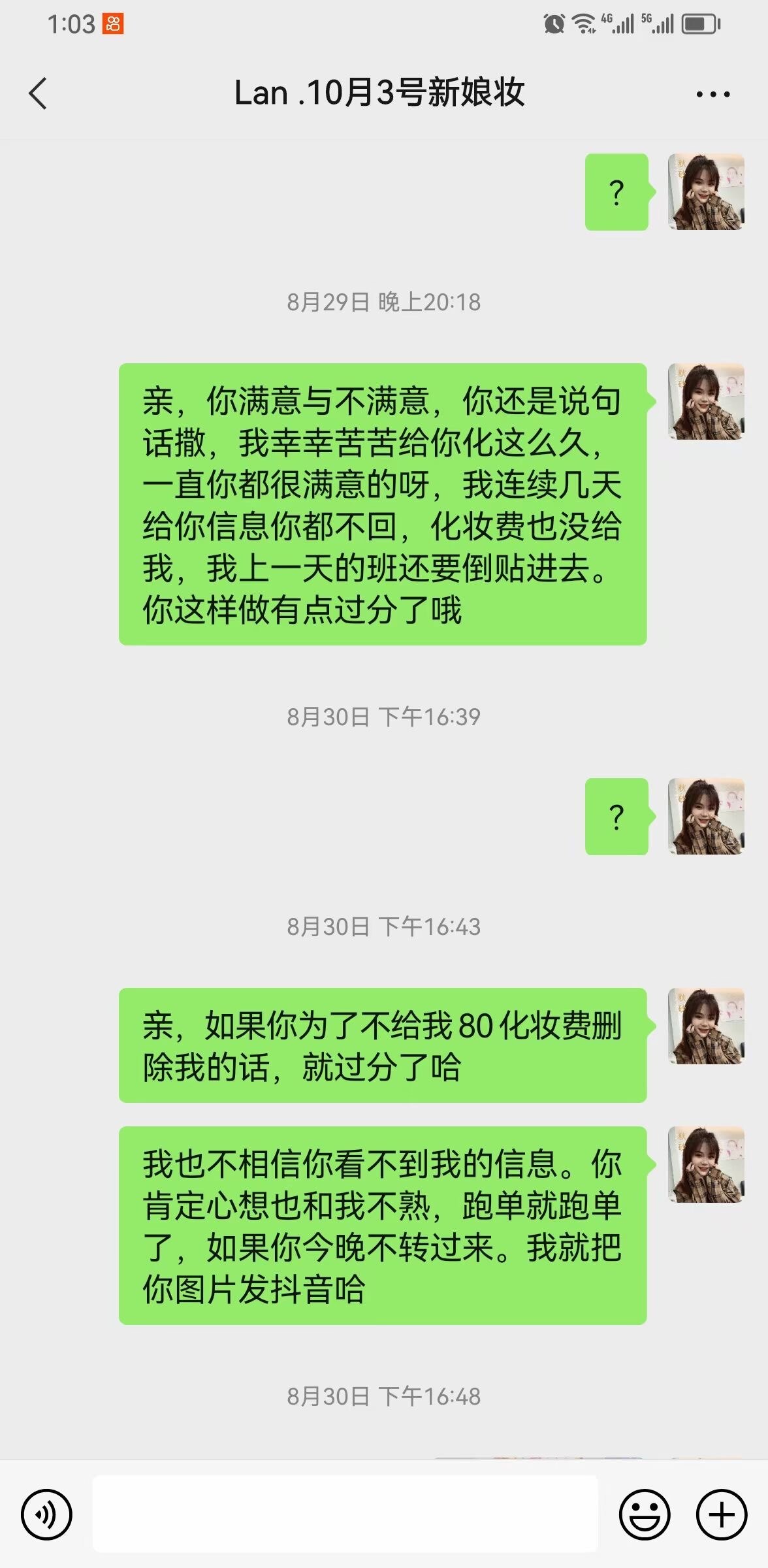Tap the message text field
This screenshot has width=768, height=1568.
pos(345,1514)
